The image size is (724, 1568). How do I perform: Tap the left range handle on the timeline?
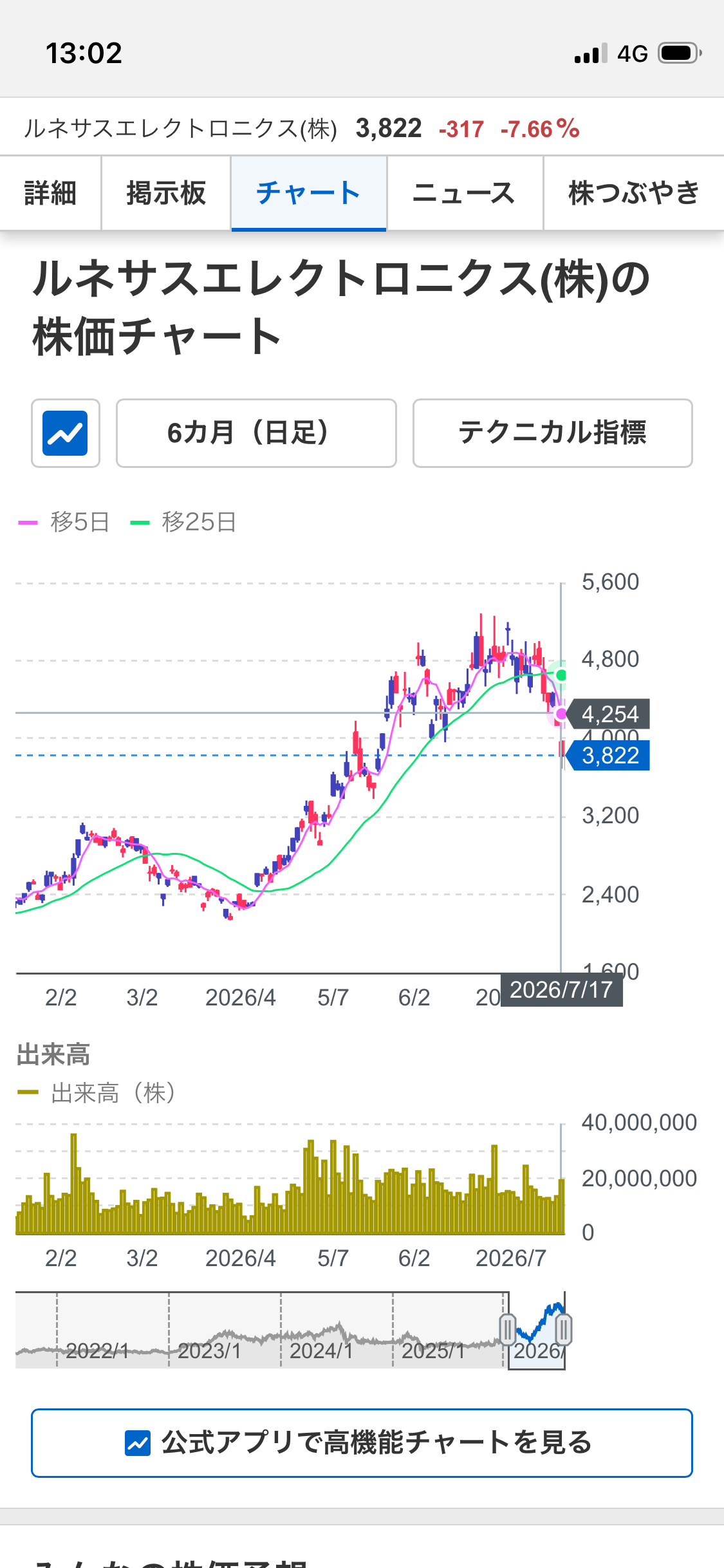[x=507, y=1329]
